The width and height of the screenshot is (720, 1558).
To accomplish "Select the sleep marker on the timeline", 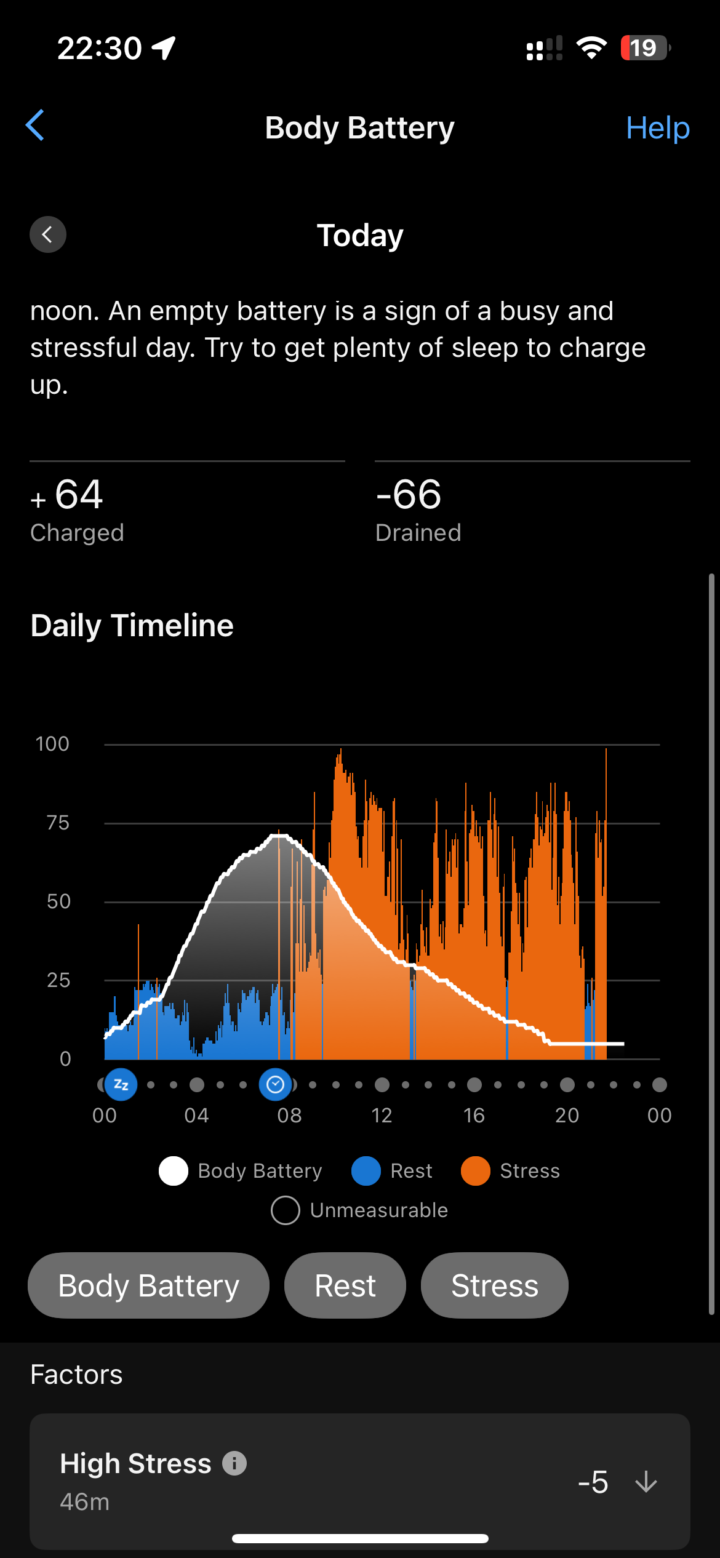I will click(x=121, y=1085).
